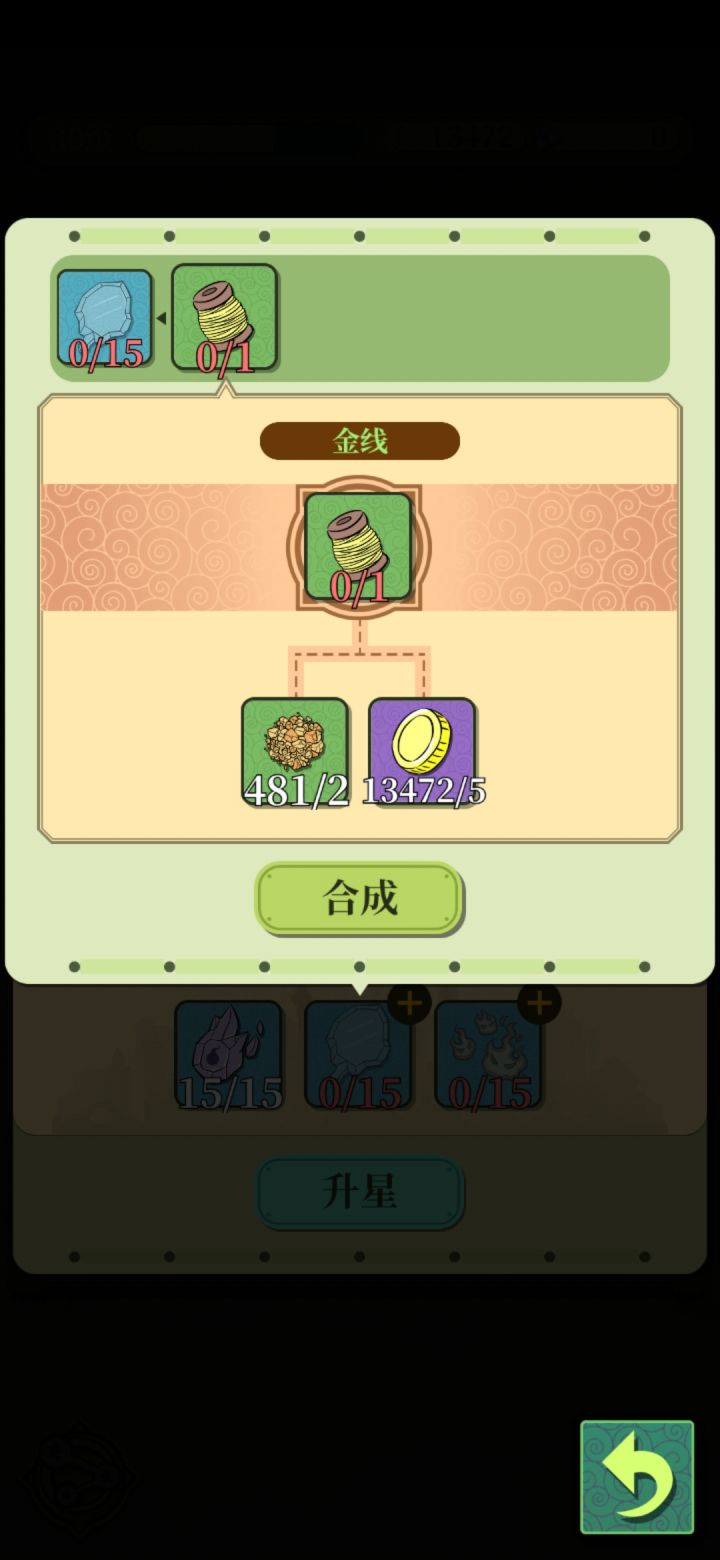Open the 金线 recipe title banner
Viewport: 720px width, 1560px height.
[x=360, y=441]
